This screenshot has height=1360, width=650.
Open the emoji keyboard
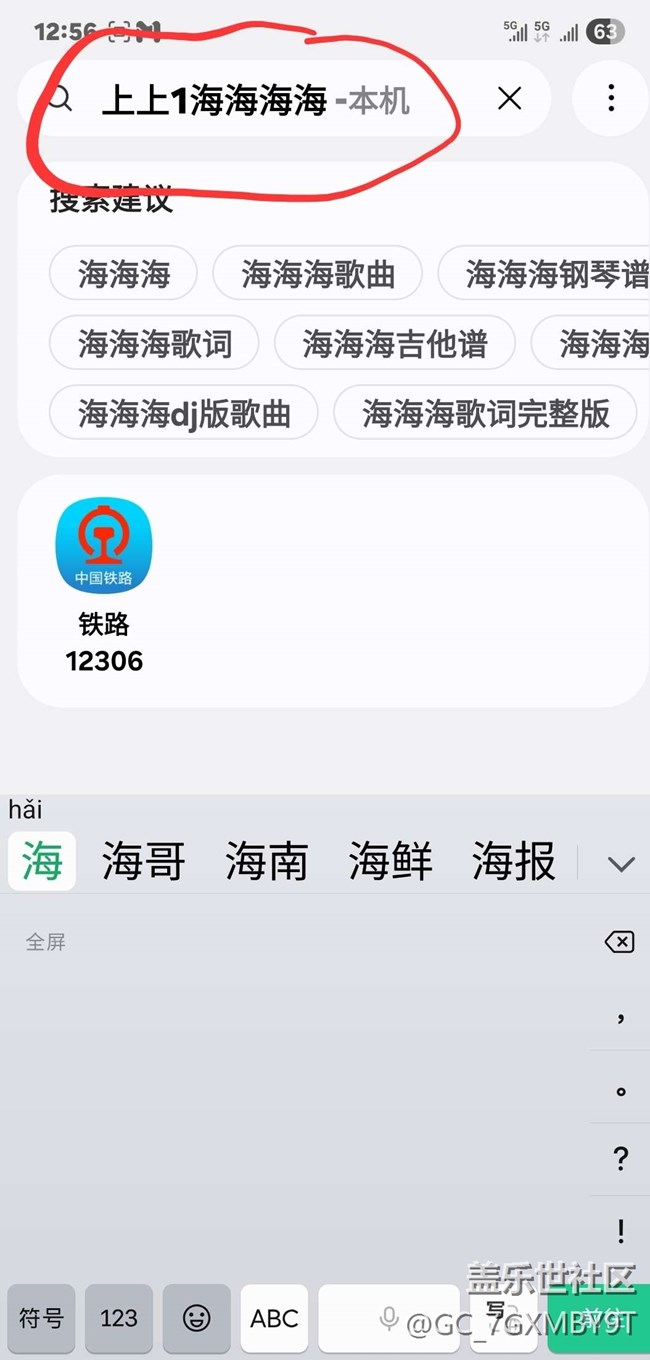tap(197, 1319)
